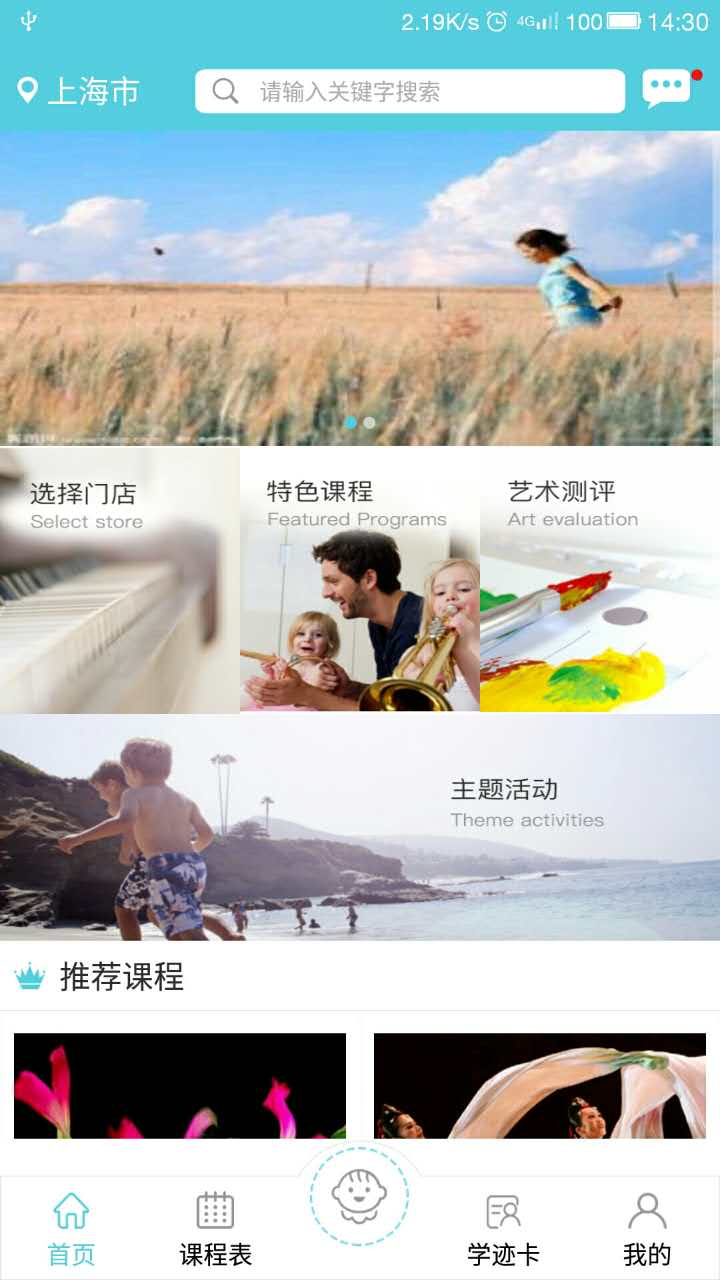Switch to the 课程表 tab
The height and width of the screenshot is (1280, 720).
click(x=215, y=1229)
